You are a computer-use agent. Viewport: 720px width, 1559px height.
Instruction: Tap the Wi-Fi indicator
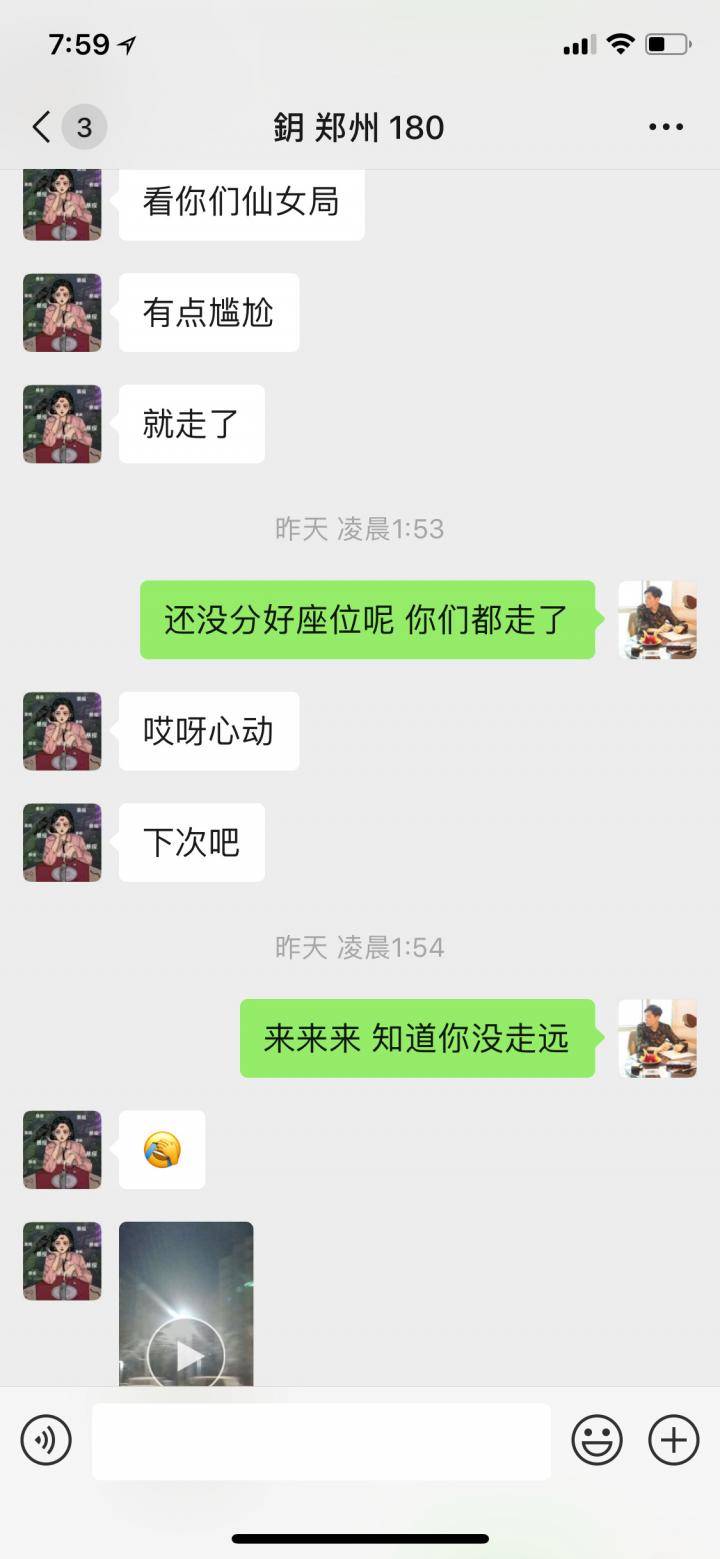pos(620,43)
